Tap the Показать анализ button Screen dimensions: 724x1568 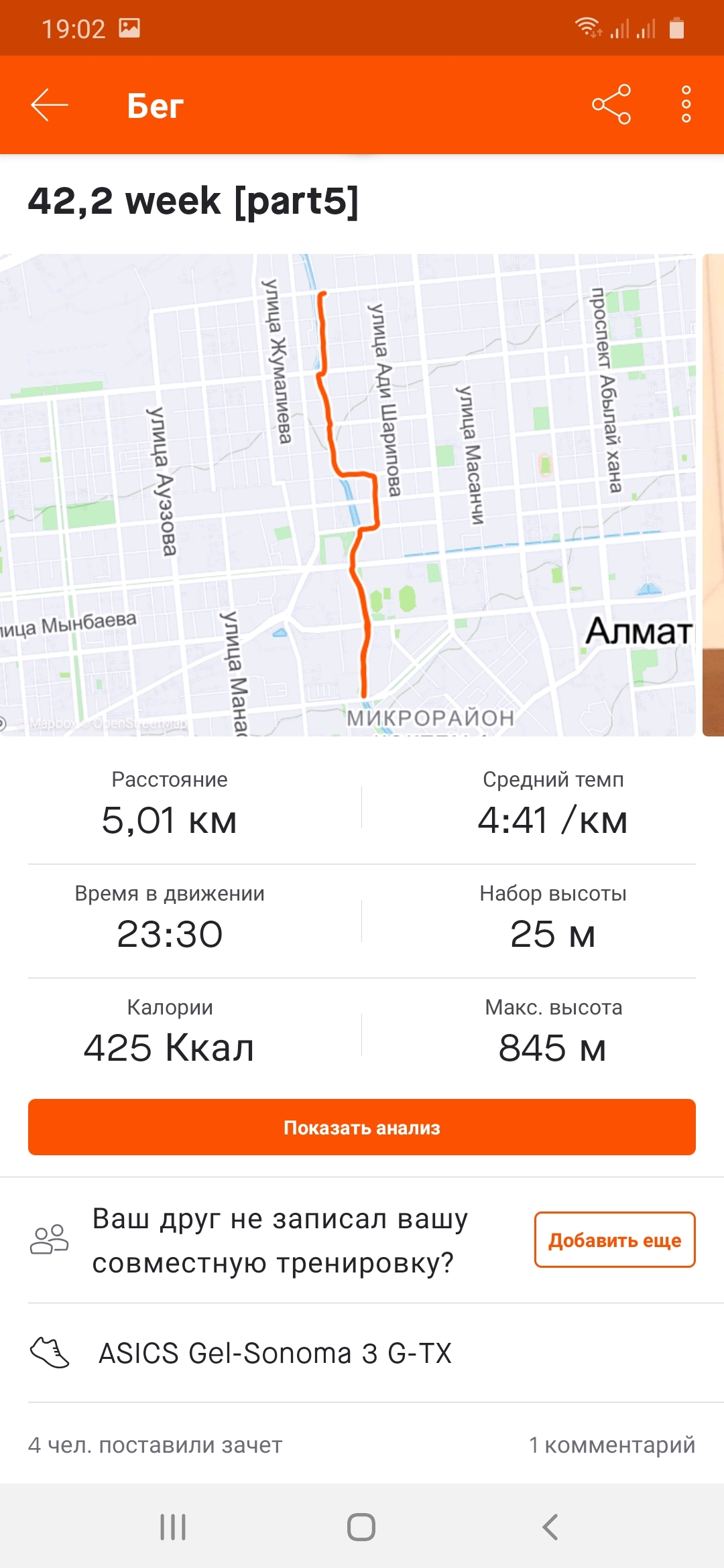coord(362,1127)
